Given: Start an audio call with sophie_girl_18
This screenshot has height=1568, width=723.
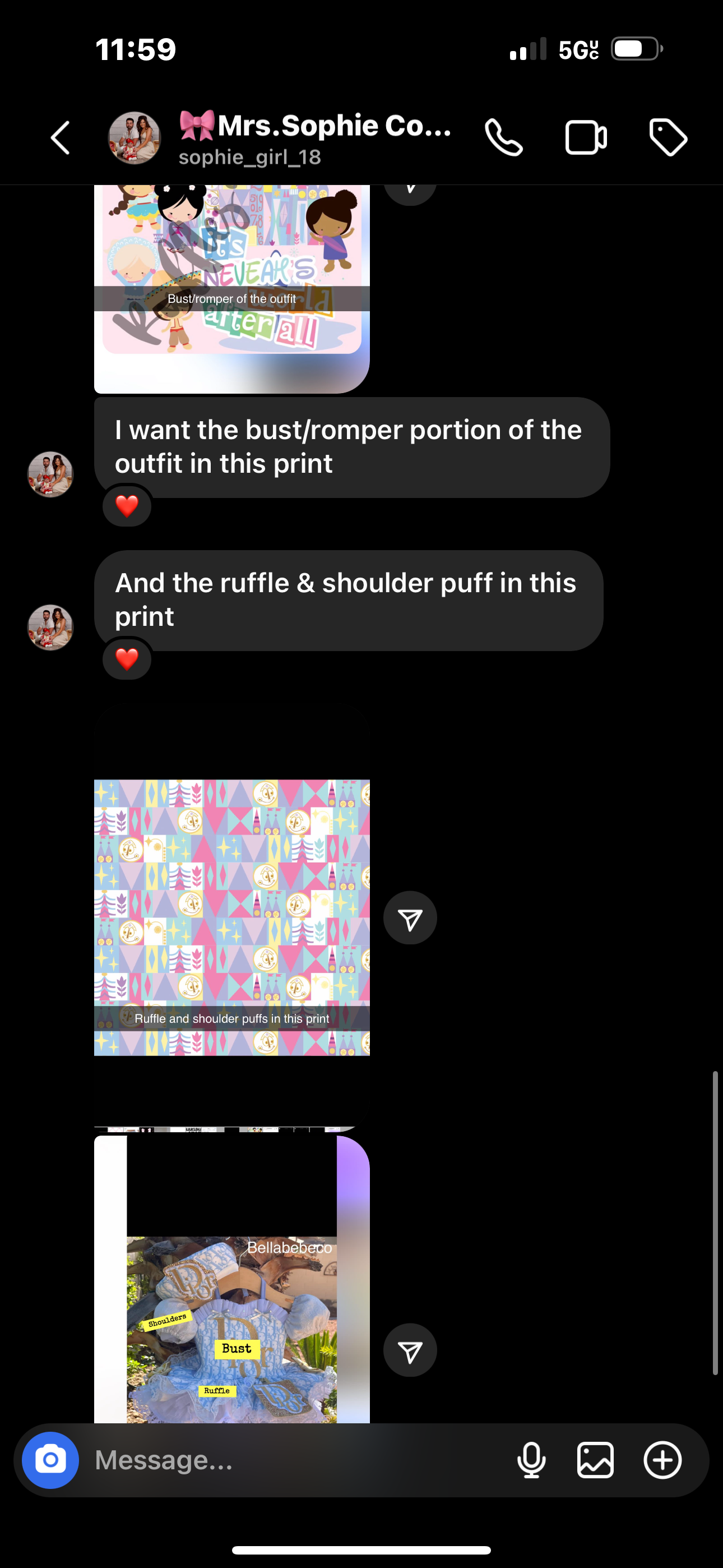Looking at the screenshot, I should pyautogui.click(x=503, y=137).
